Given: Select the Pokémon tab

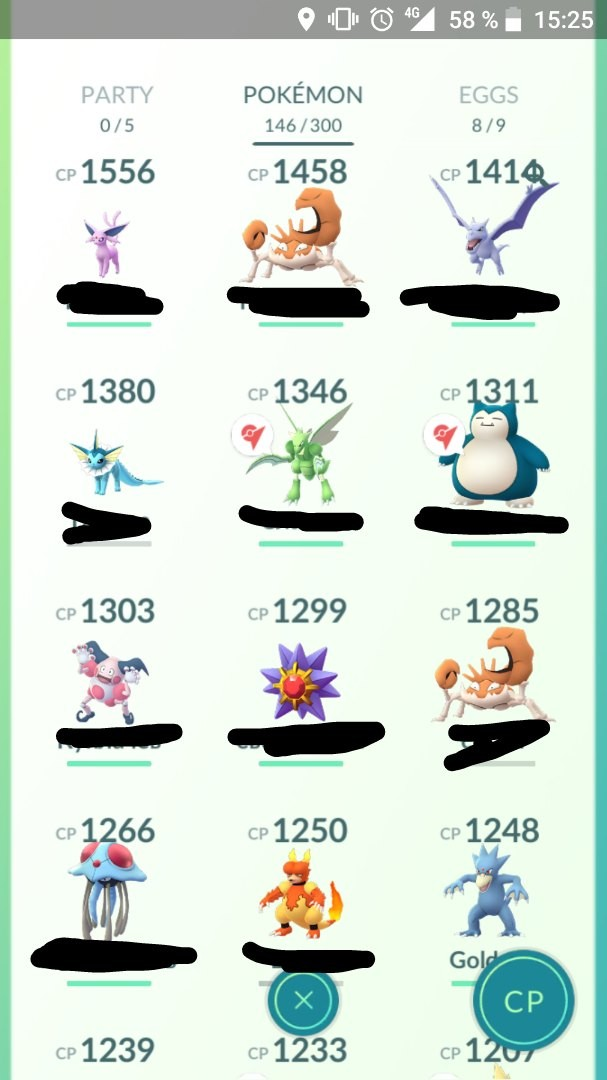Looking at the screenshot, I should pyautogui.click(x=302, y=107).
